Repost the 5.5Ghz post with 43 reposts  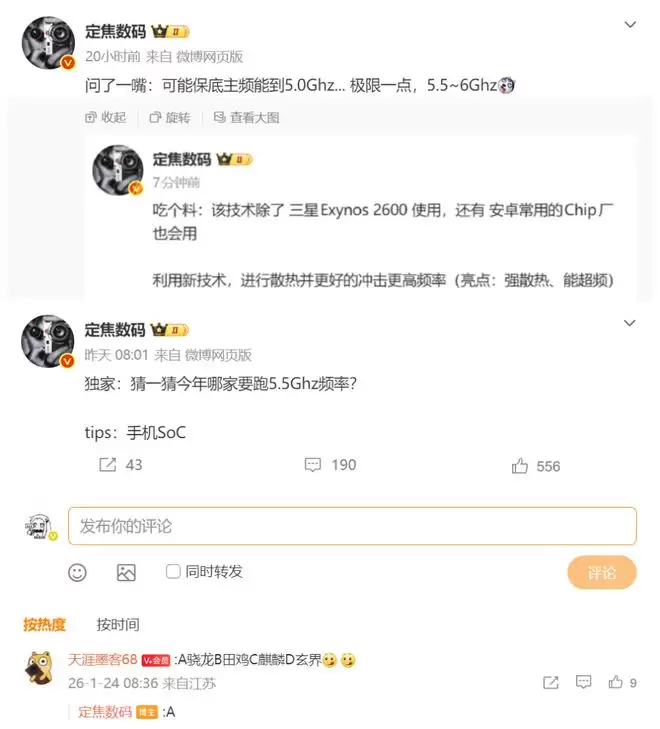pos(121,465)
